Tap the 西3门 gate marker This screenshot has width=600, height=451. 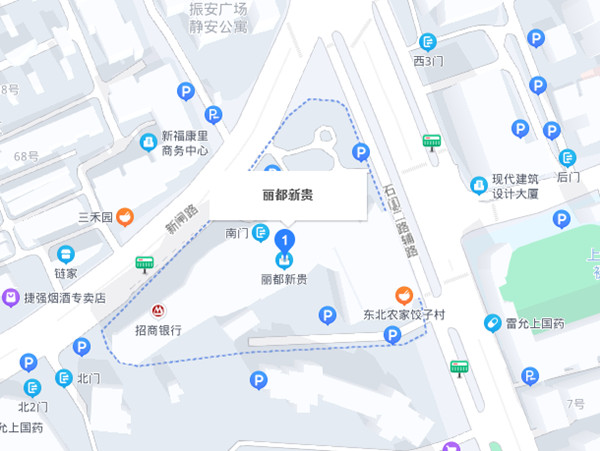pyautogui.click(x=428, y=43)
